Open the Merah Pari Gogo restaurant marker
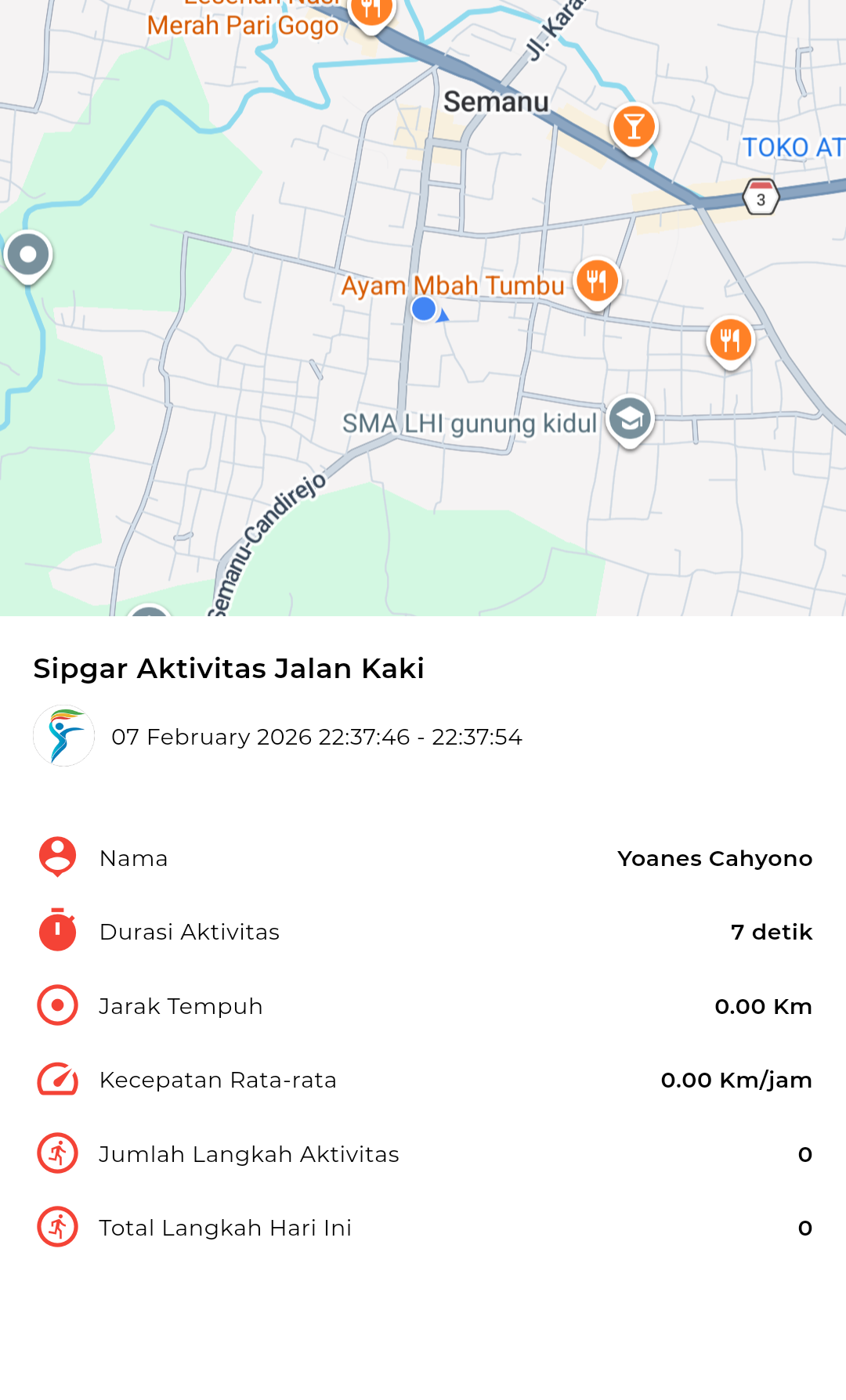Image resolution: width=846 pixels, height=1400 pixels. [371, 11]
